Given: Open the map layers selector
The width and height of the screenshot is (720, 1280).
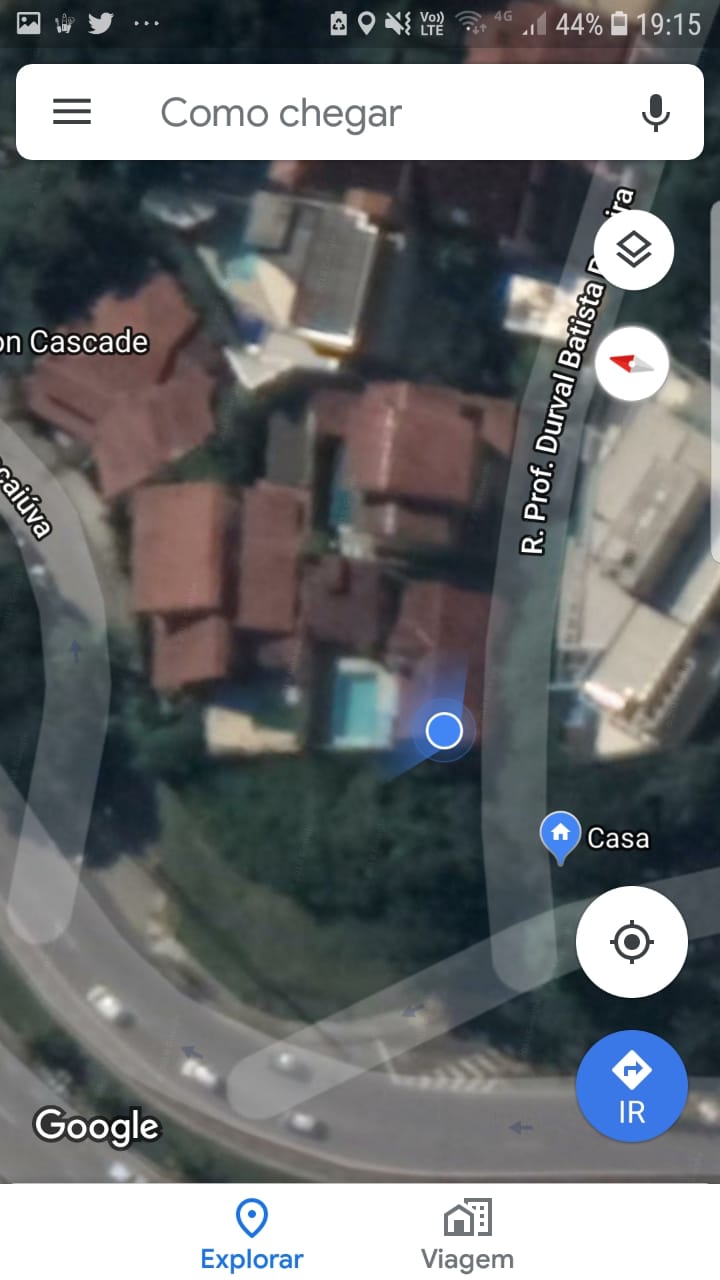Looking at the screenshot, I should (x=633, y=250).
